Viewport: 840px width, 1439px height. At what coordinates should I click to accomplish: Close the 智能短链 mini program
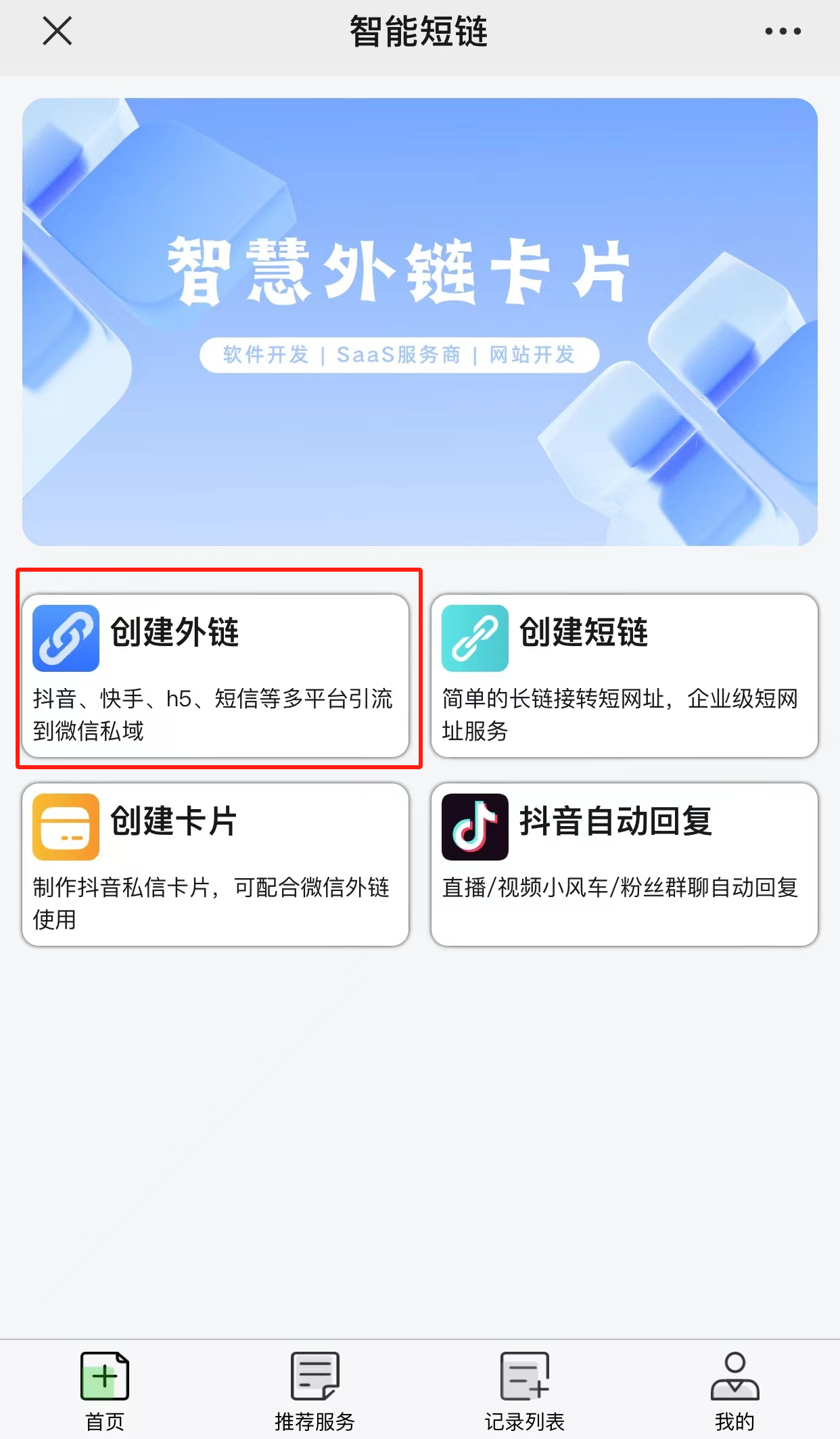[x=57, y=31]
